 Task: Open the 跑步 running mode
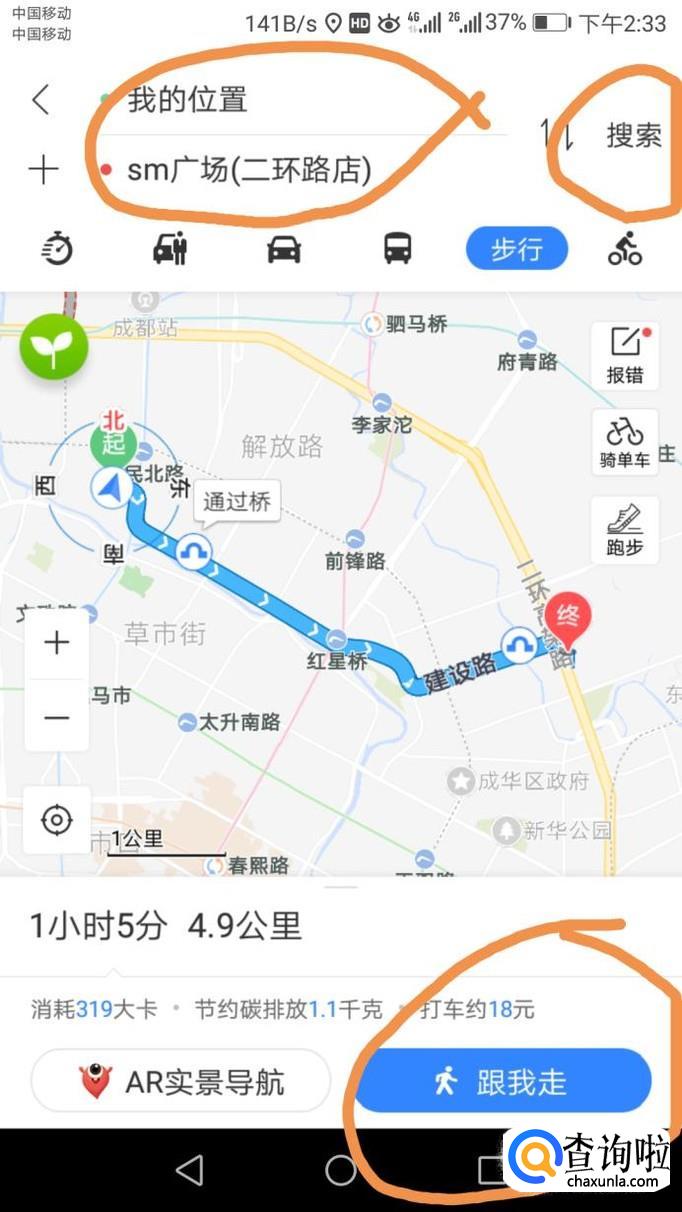(625, 529)
